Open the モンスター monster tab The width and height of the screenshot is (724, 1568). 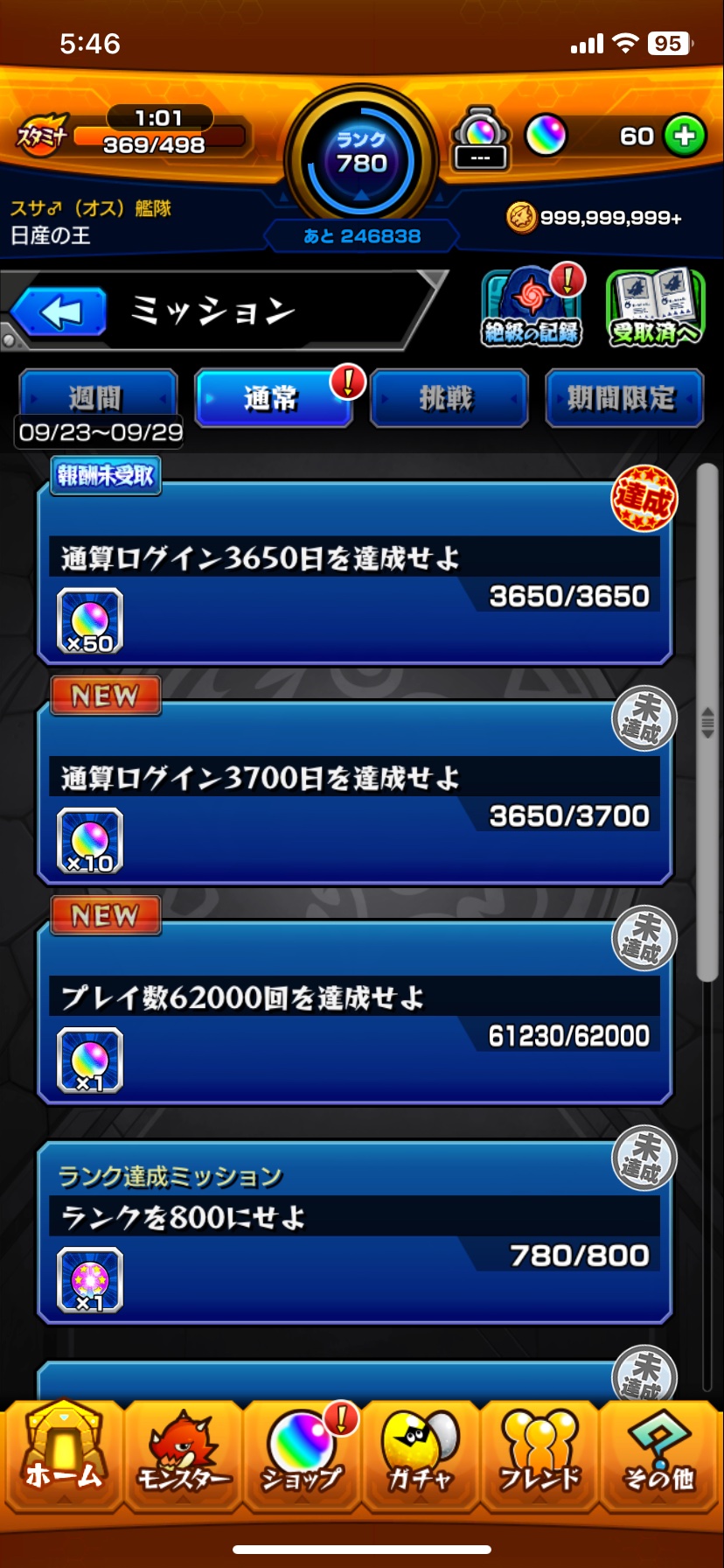184,1454
